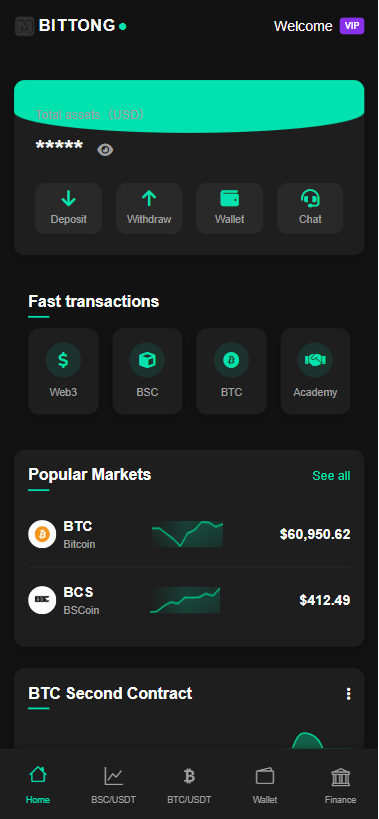This screenshot has height=819, width=379.
Task: Open the Finance tab
Action: pos(340,785)
